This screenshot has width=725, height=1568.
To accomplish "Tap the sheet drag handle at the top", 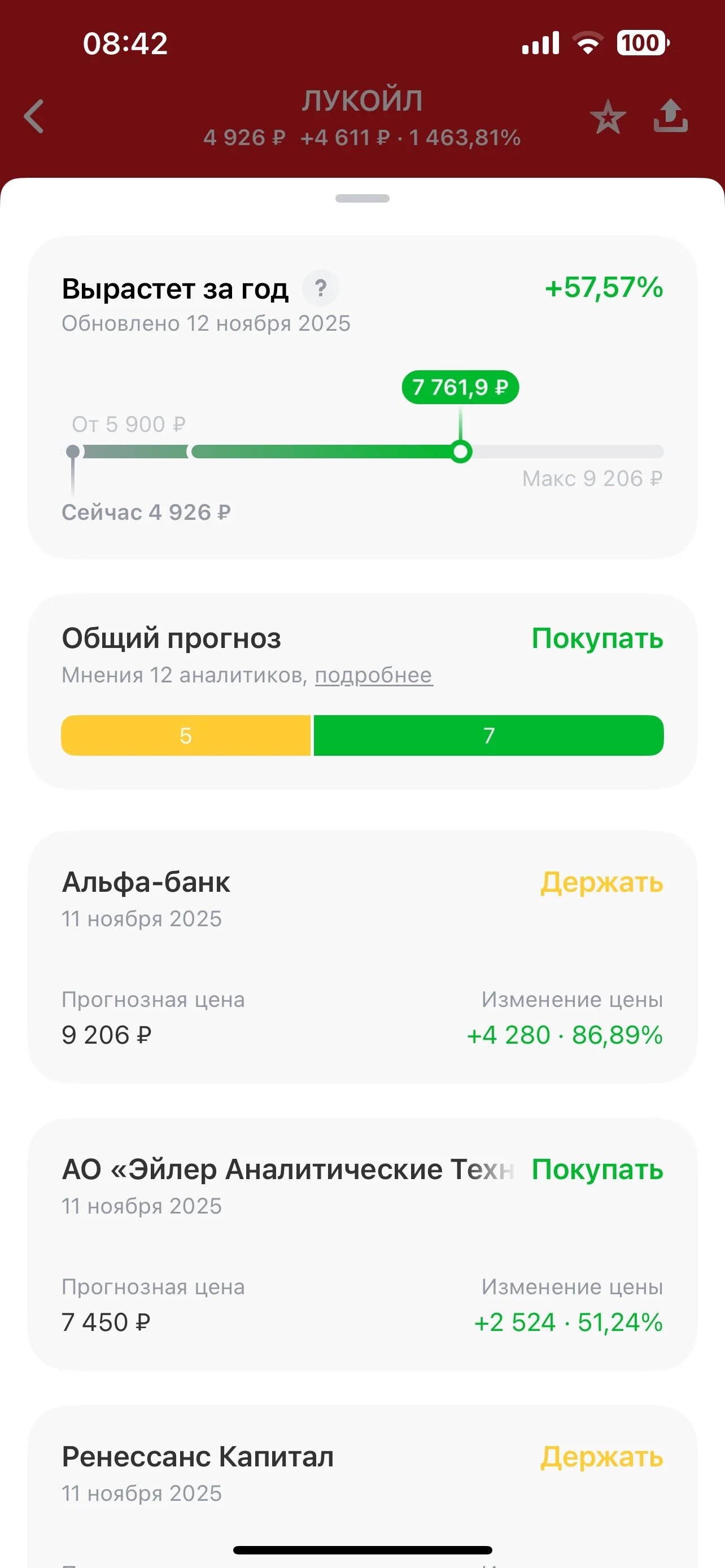I will pyautogui.click(x=362, y=199).
